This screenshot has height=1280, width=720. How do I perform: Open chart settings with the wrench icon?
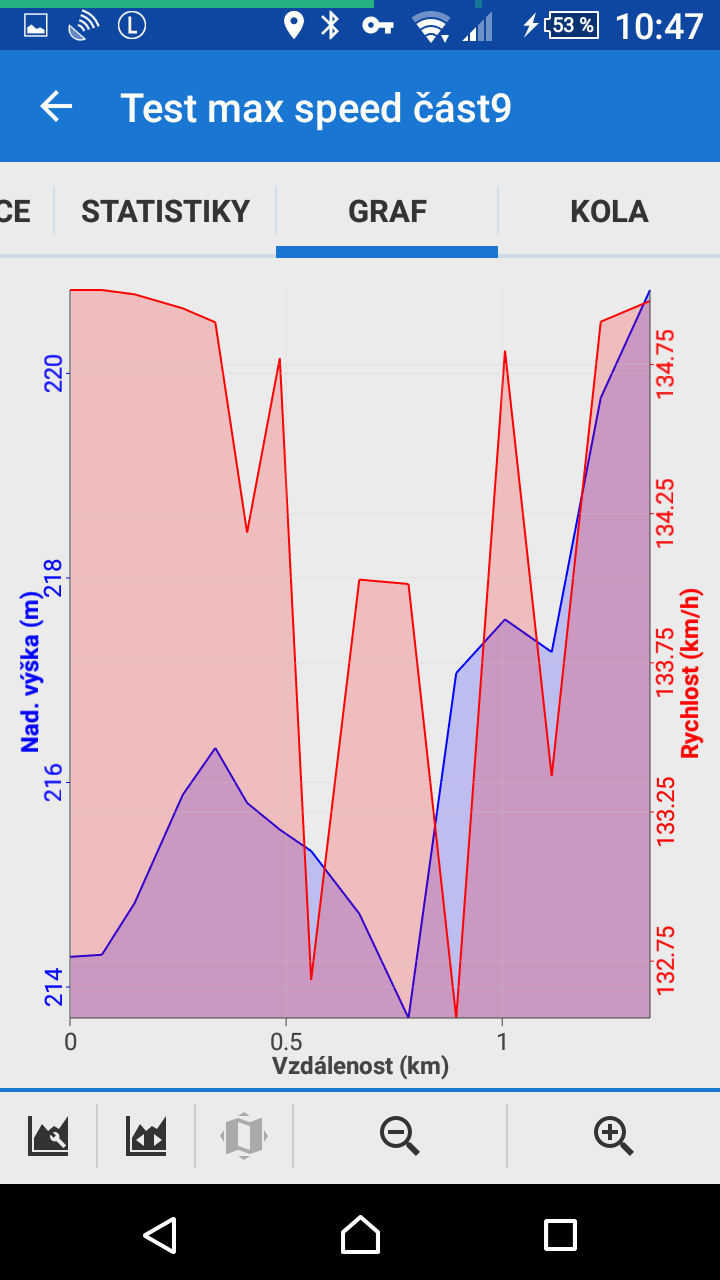tap(48, 1136)
